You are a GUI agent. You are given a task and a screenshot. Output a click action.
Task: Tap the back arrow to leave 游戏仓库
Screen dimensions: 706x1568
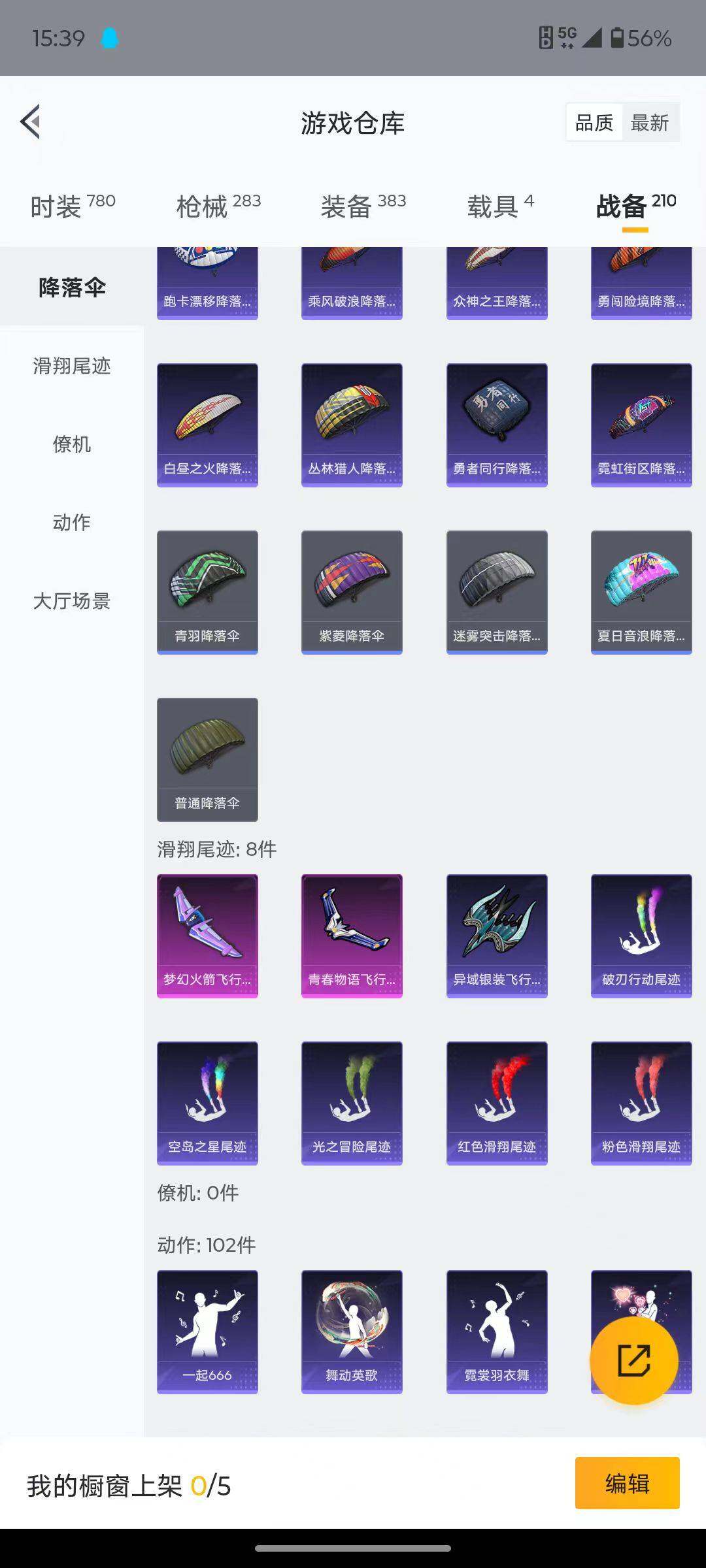coord(31,122)
